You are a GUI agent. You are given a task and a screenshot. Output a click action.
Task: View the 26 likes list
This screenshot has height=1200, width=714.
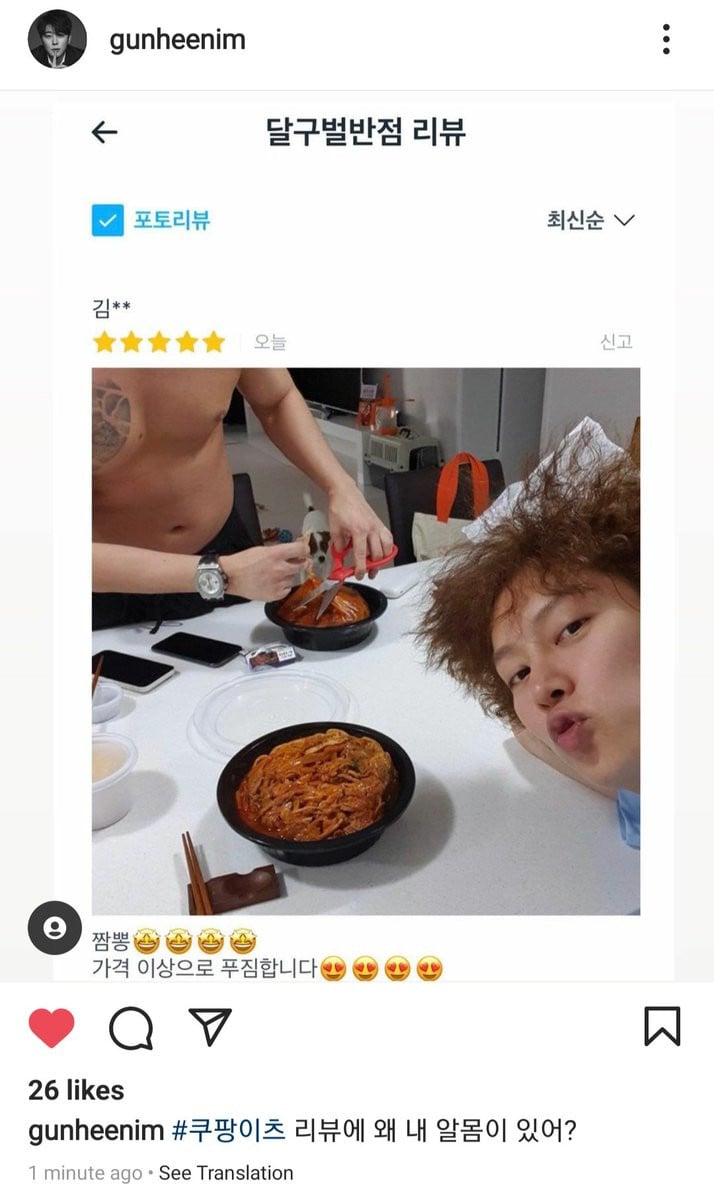pyautogui.click(x=76, y=1090)
